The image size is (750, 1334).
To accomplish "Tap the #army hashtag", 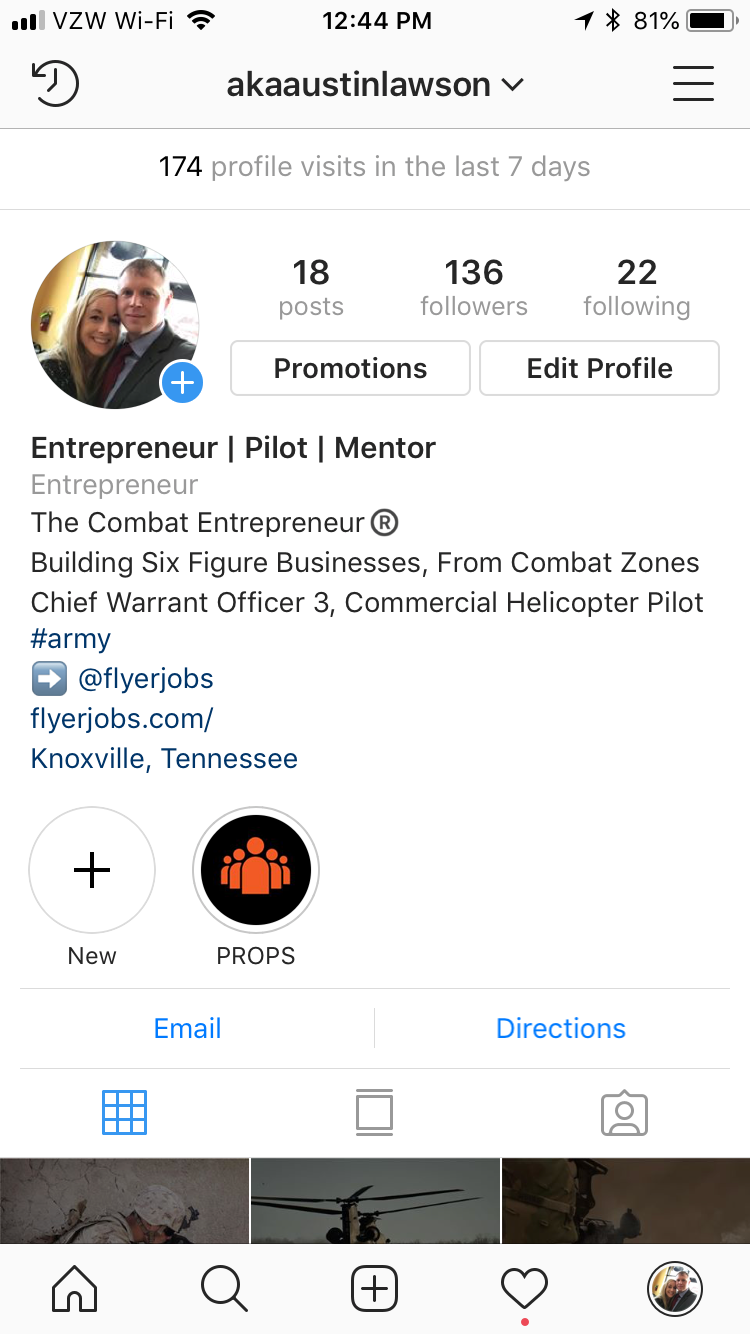I will pos(70,638).
